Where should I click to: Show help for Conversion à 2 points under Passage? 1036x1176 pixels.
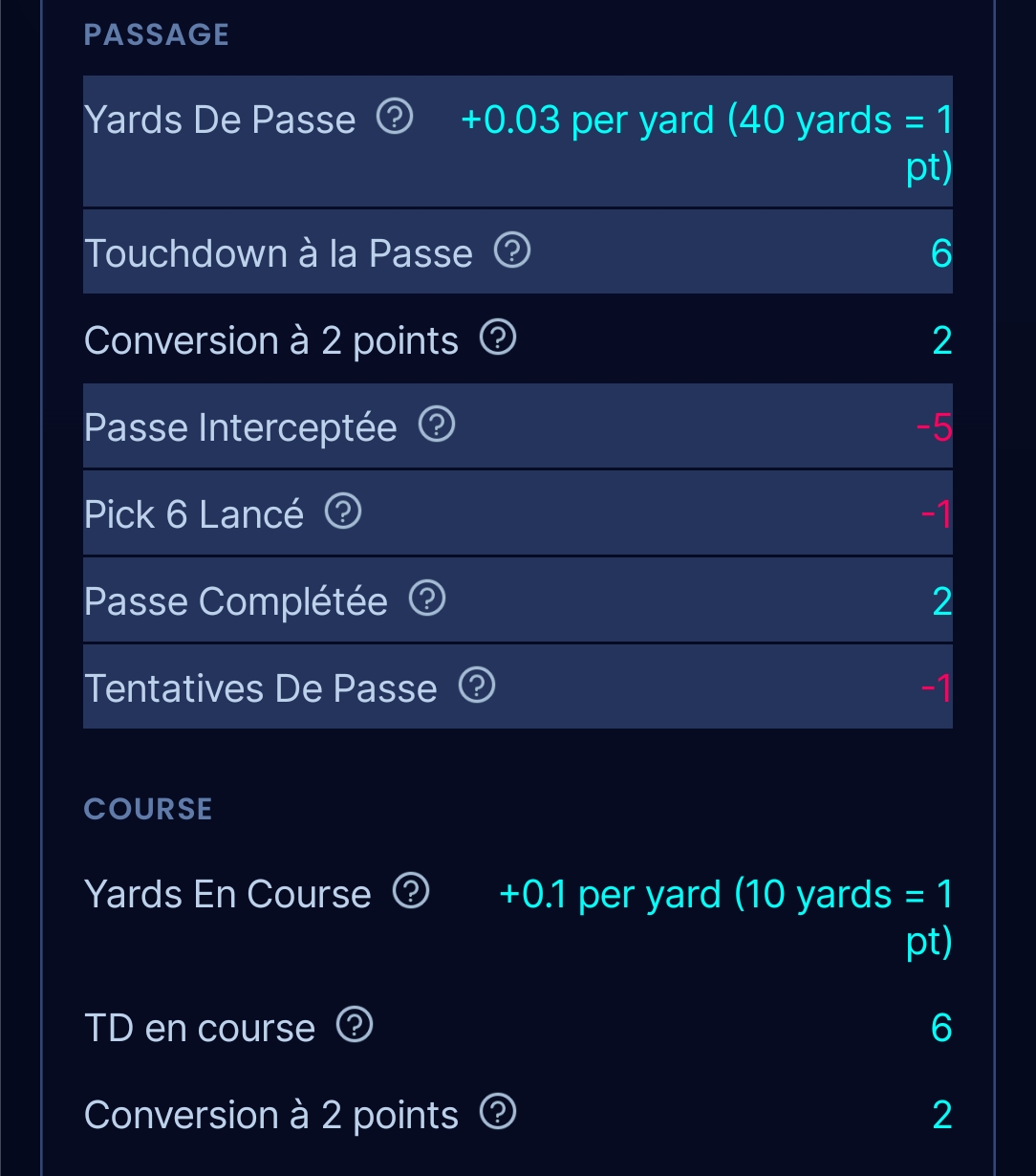(498, 338)
